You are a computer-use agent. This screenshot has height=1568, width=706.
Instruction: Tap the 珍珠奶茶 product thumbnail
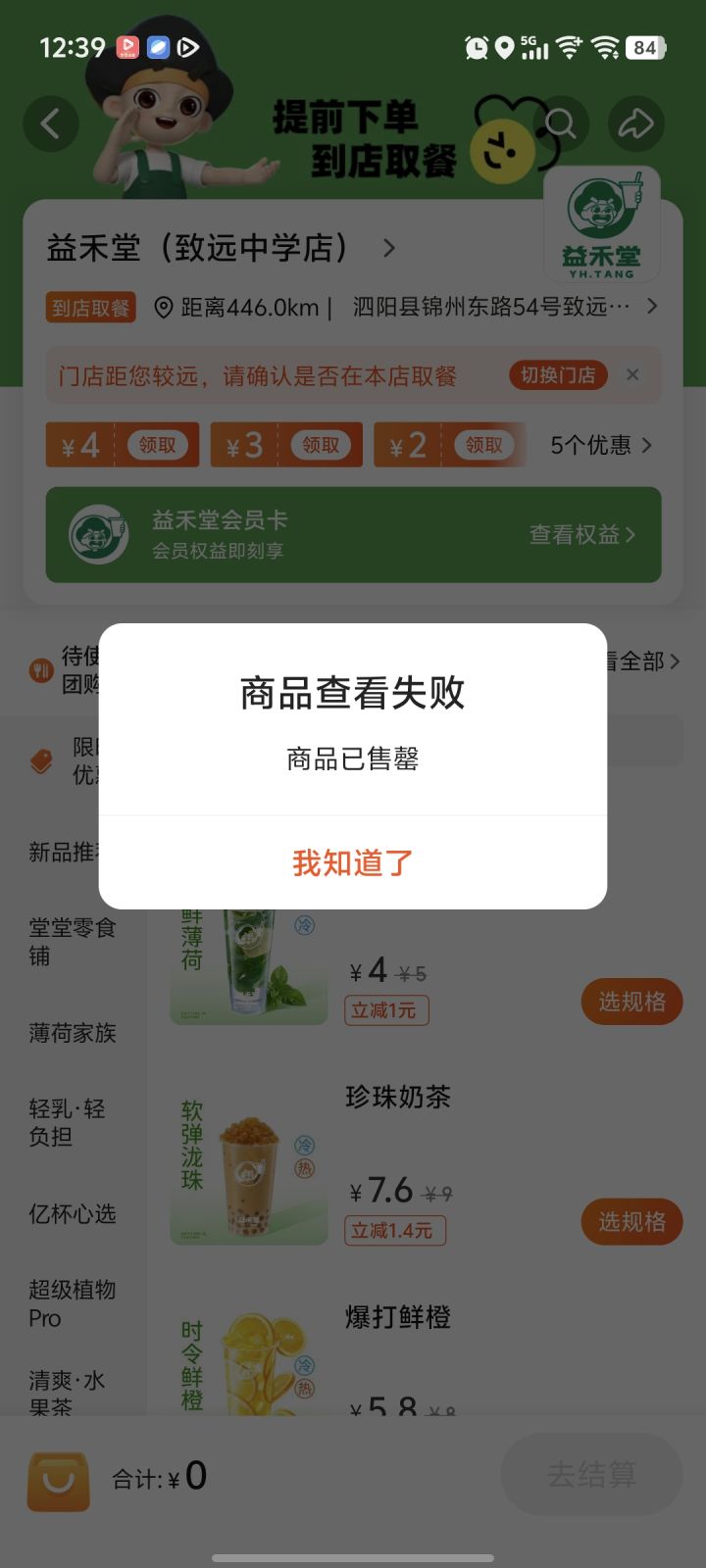click(248, 1166)
